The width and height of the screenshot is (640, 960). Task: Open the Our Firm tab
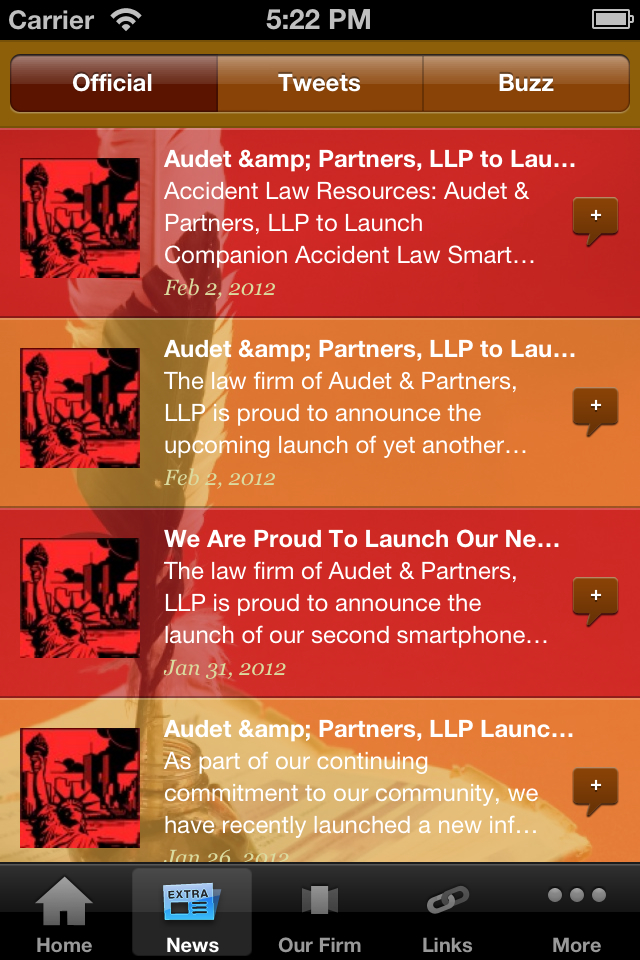[320, 915]
